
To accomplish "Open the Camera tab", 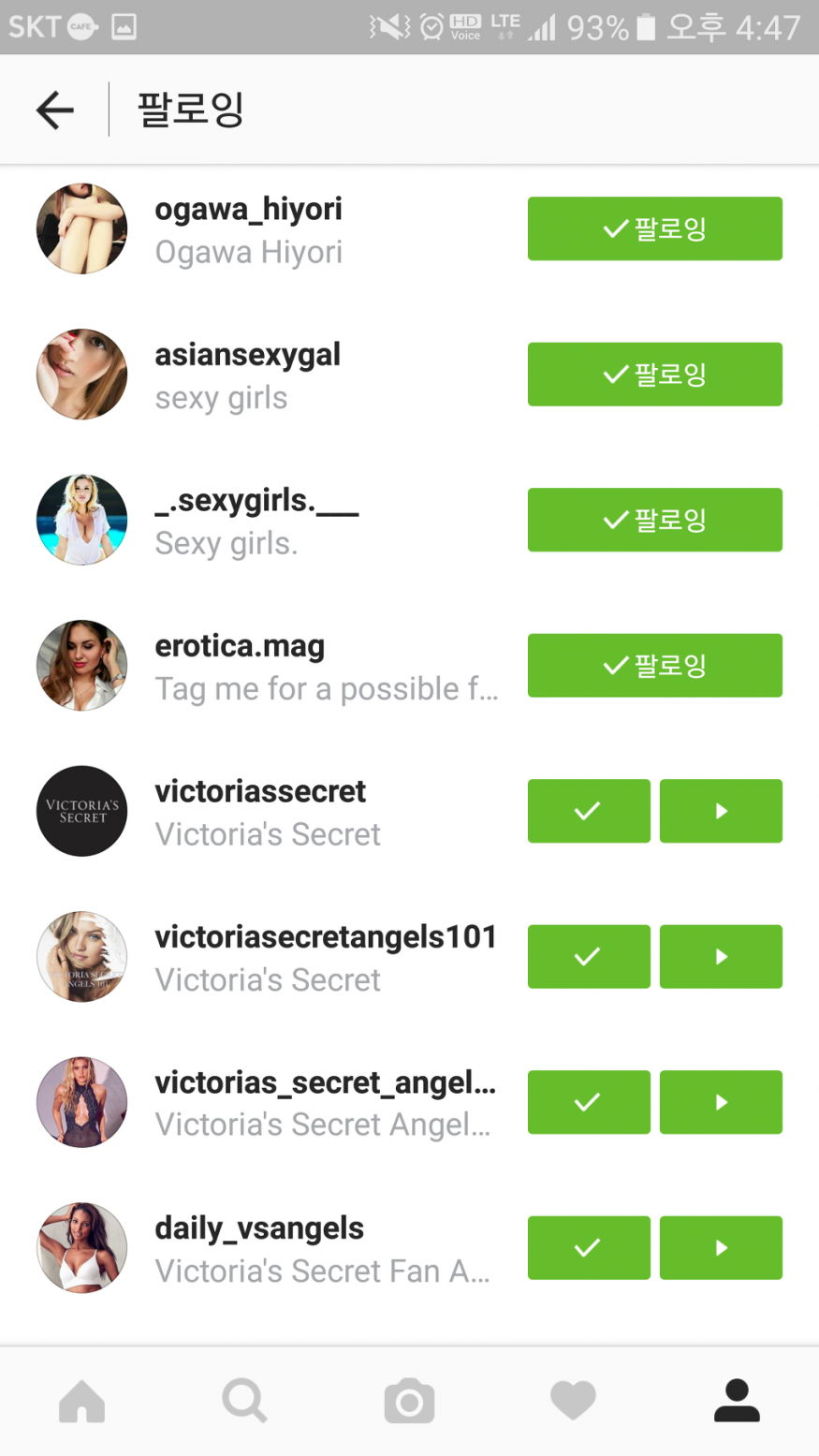I will point(409,1402).
